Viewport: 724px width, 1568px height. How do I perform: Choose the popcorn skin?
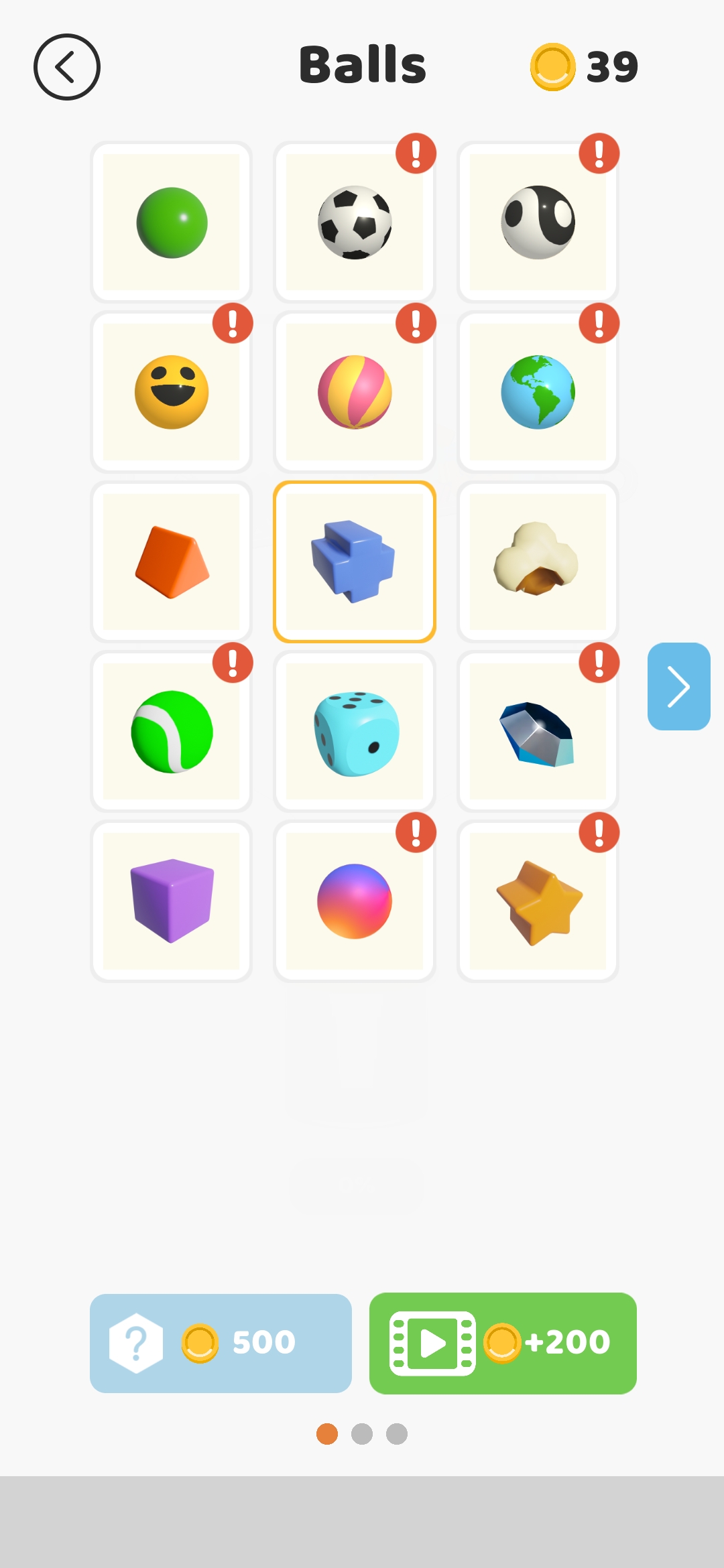click(x=538, y=562)
